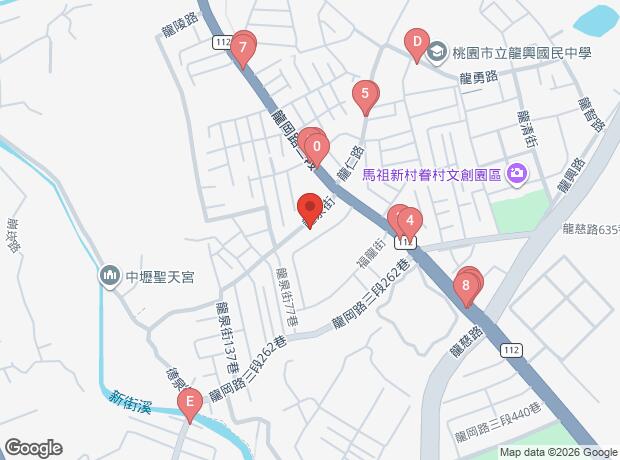
Task: Open 桃園市立龍興國民中學 school icon
Action: (436, 51)
